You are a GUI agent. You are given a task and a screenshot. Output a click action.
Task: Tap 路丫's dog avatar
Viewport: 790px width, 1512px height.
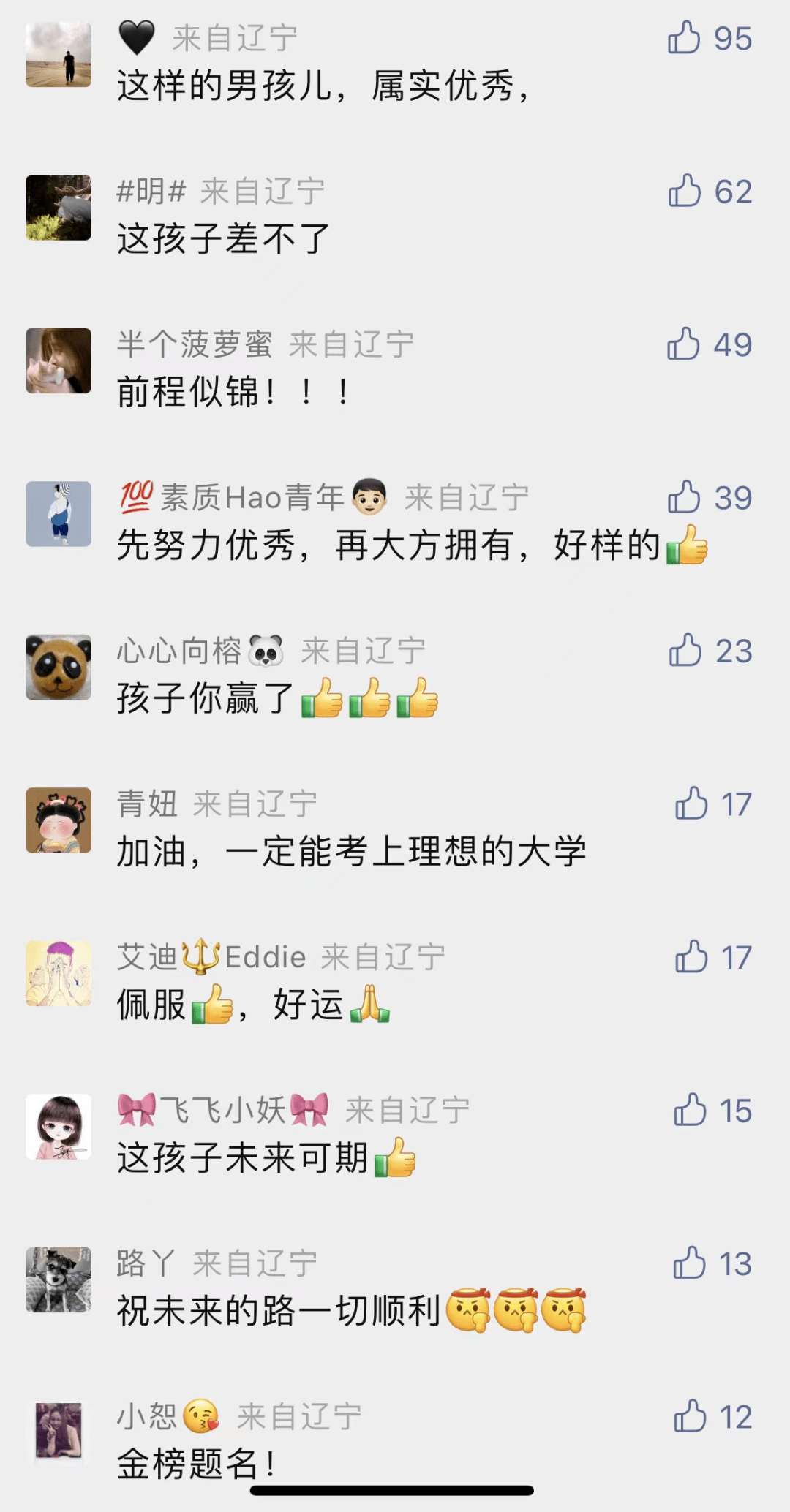click(x=59, y=1279)
